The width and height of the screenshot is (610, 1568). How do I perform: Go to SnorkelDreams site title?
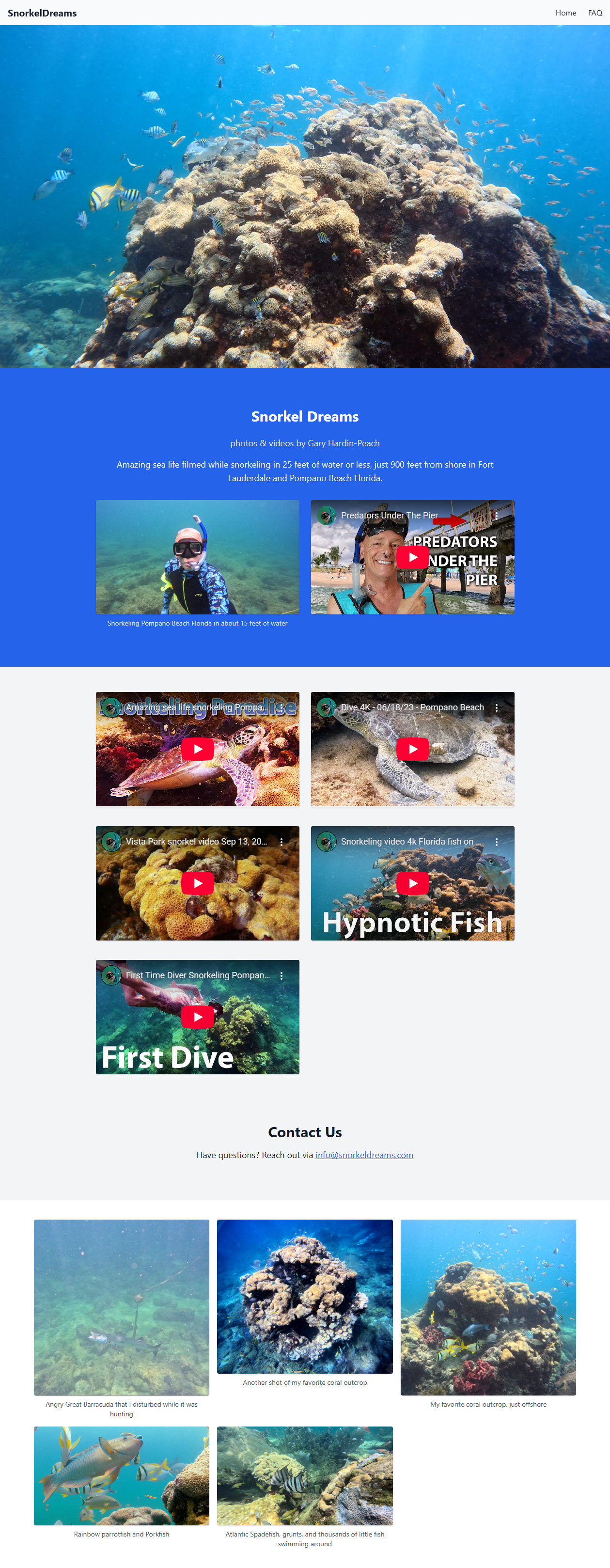point(42,13)
